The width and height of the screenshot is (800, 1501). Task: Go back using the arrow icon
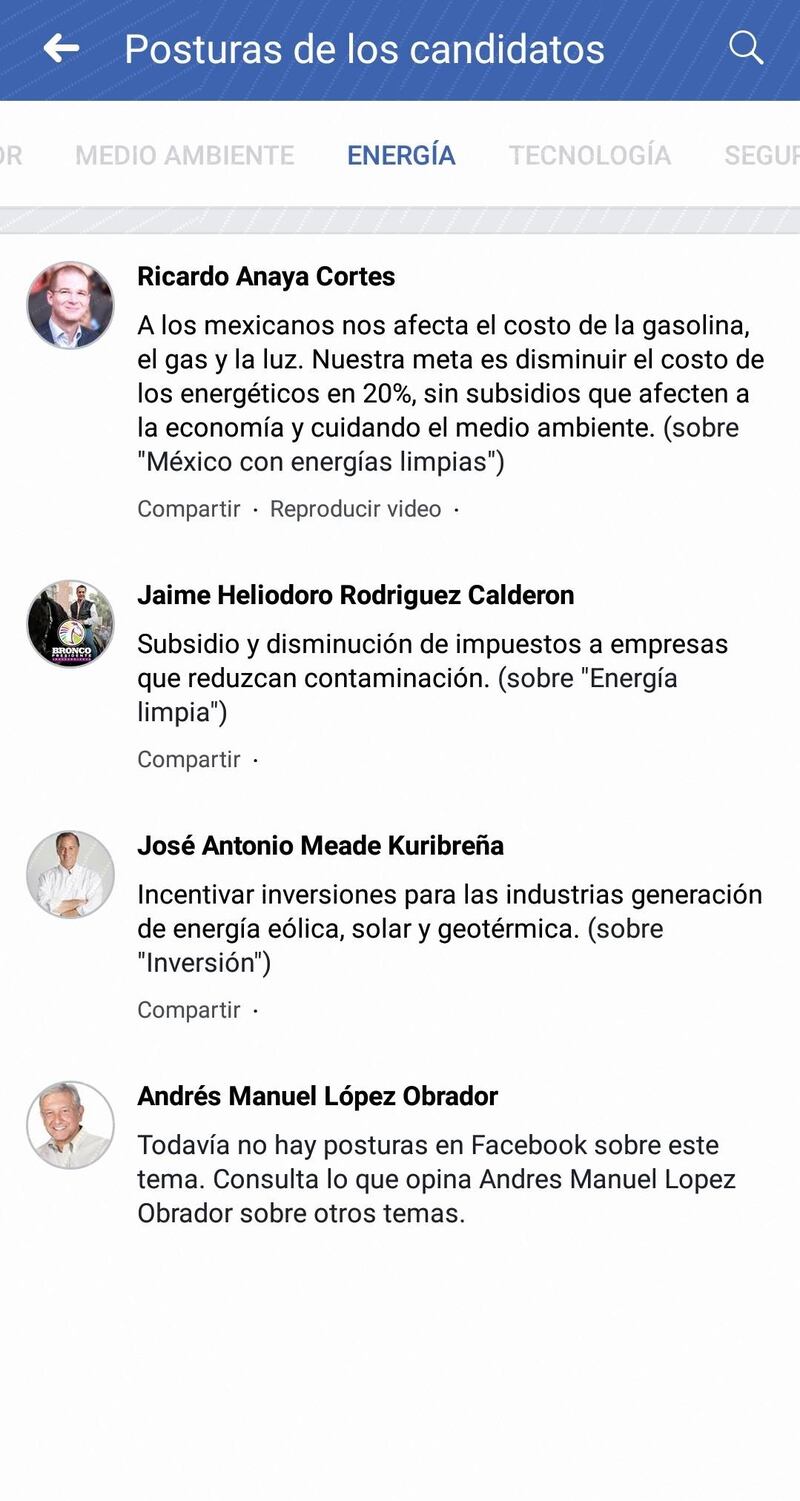[61, 48]
